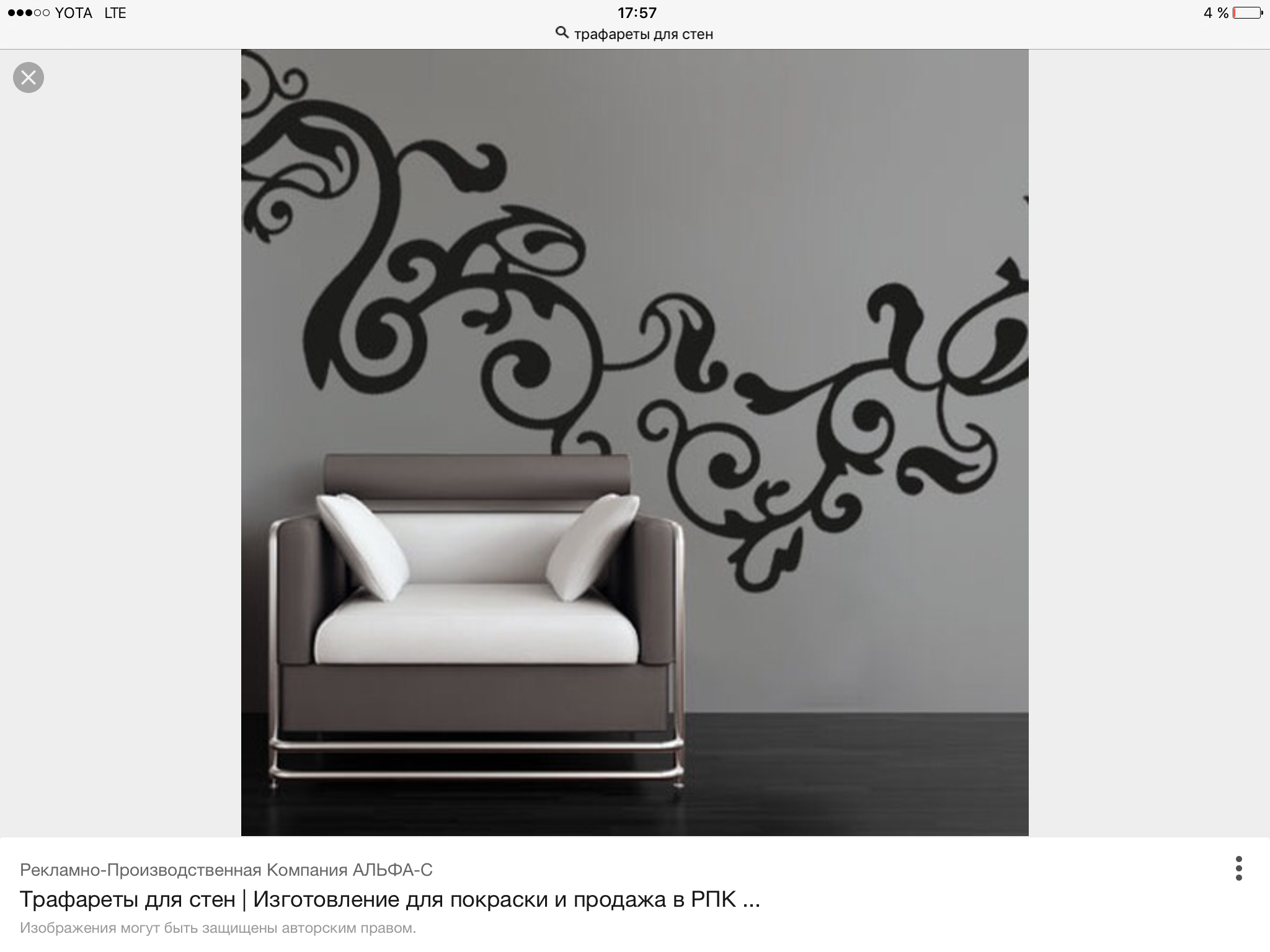Open the Трафареты для стен page link
The width and height of the screenshot is (1270, 952).
(x=389, y=899)
